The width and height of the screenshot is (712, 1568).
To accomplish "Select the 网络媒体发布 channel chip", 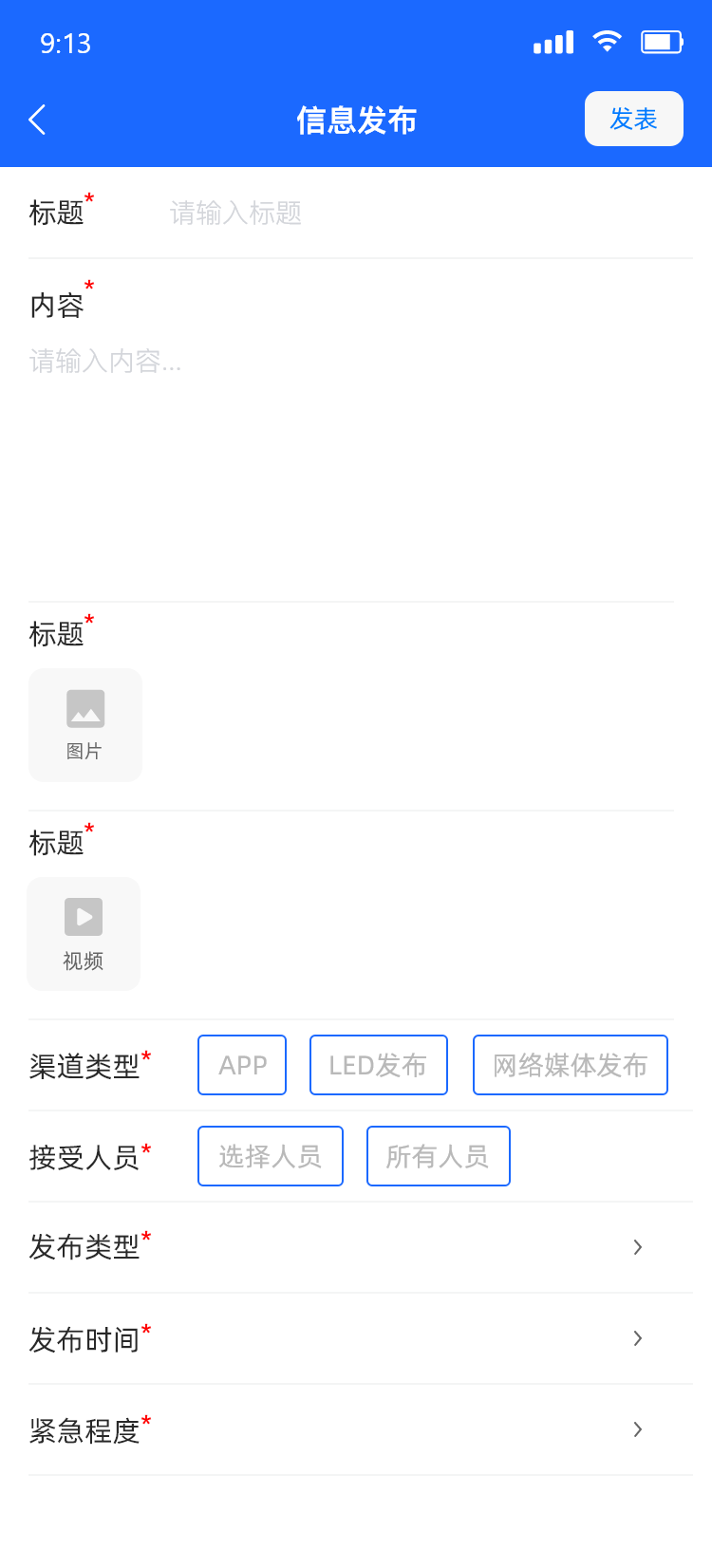I will click(x=571, y=1065).
